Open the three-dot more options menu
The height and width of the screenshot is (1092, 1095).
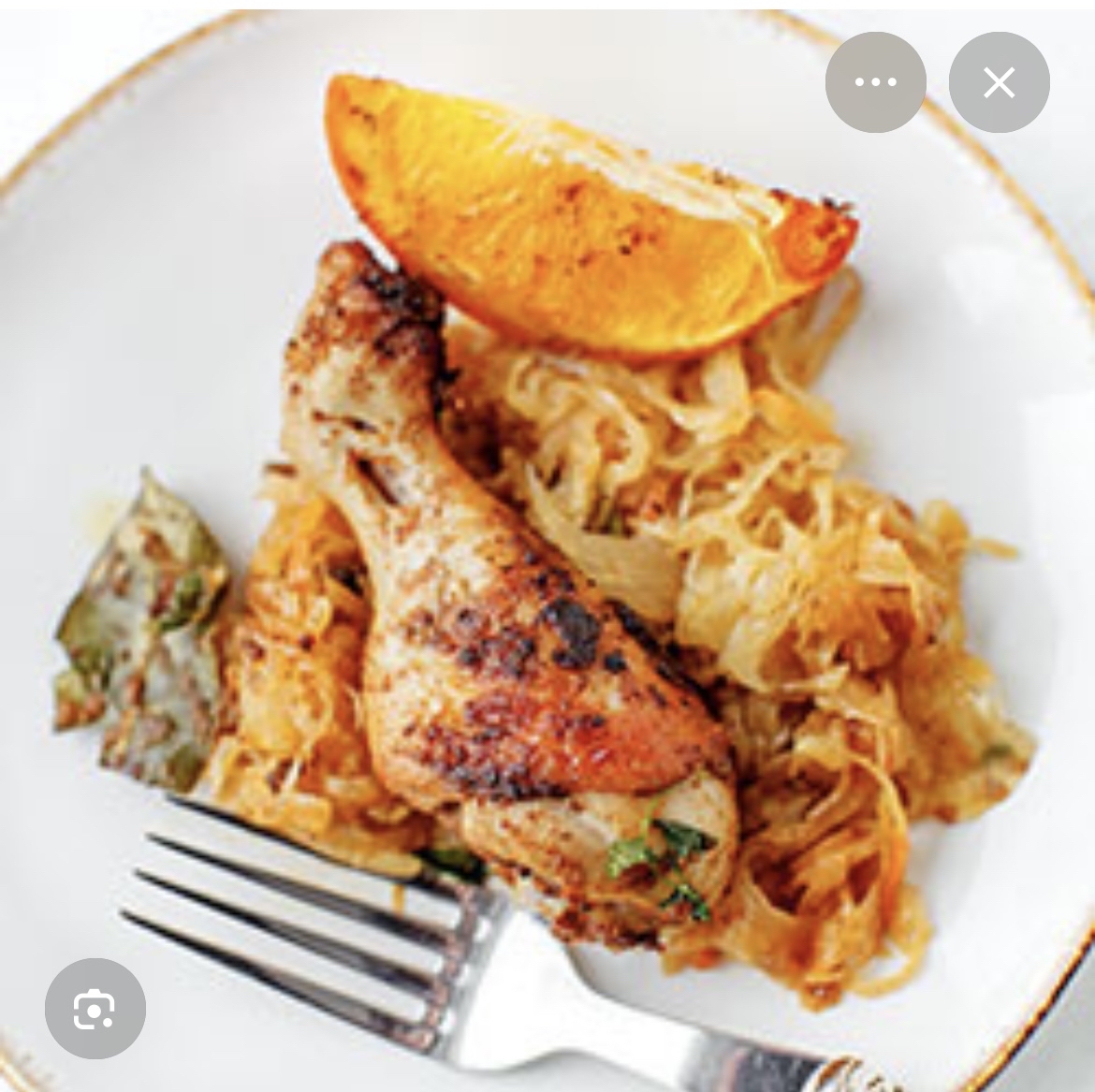[875, 82]
